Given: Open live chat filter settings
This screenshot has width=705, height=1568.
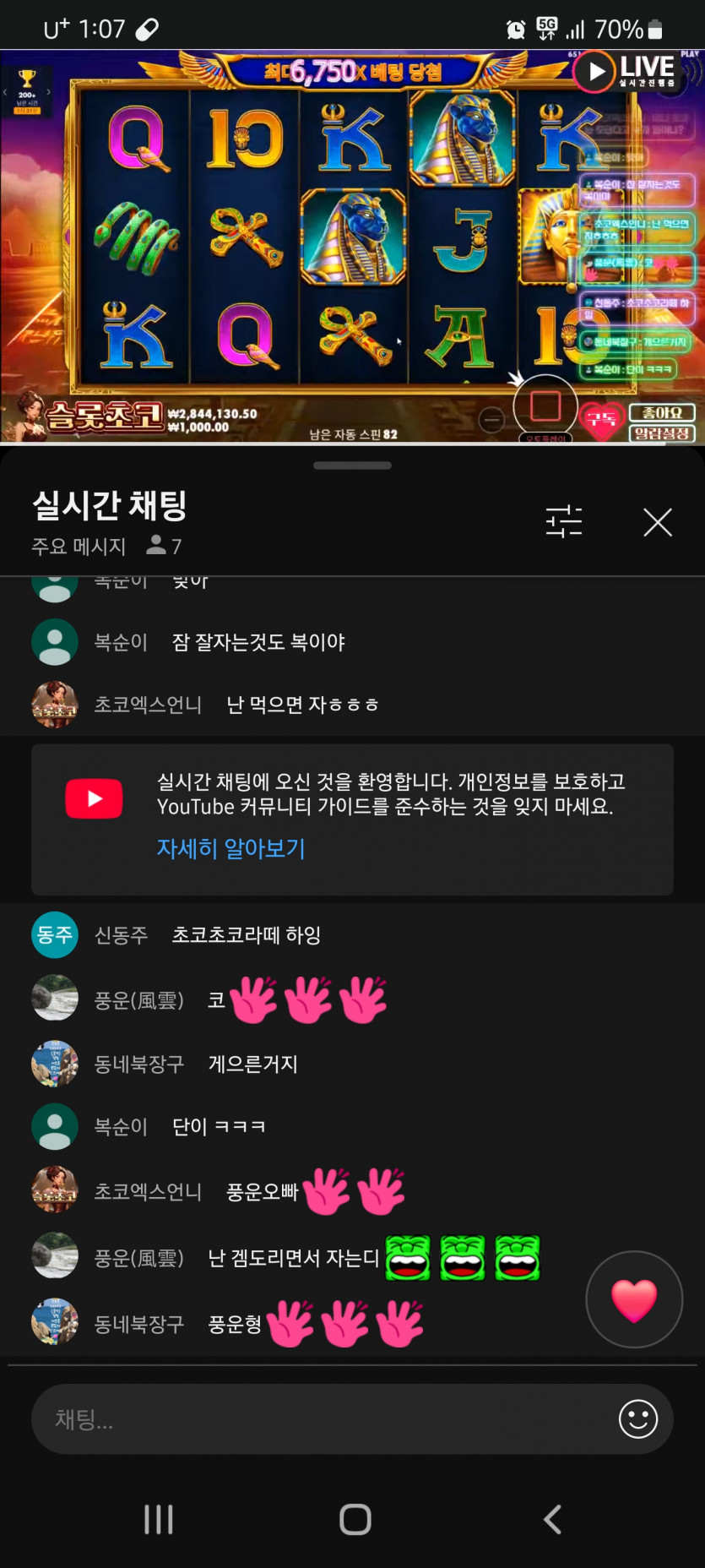Looking at the screenshot, I should (563, 521).
